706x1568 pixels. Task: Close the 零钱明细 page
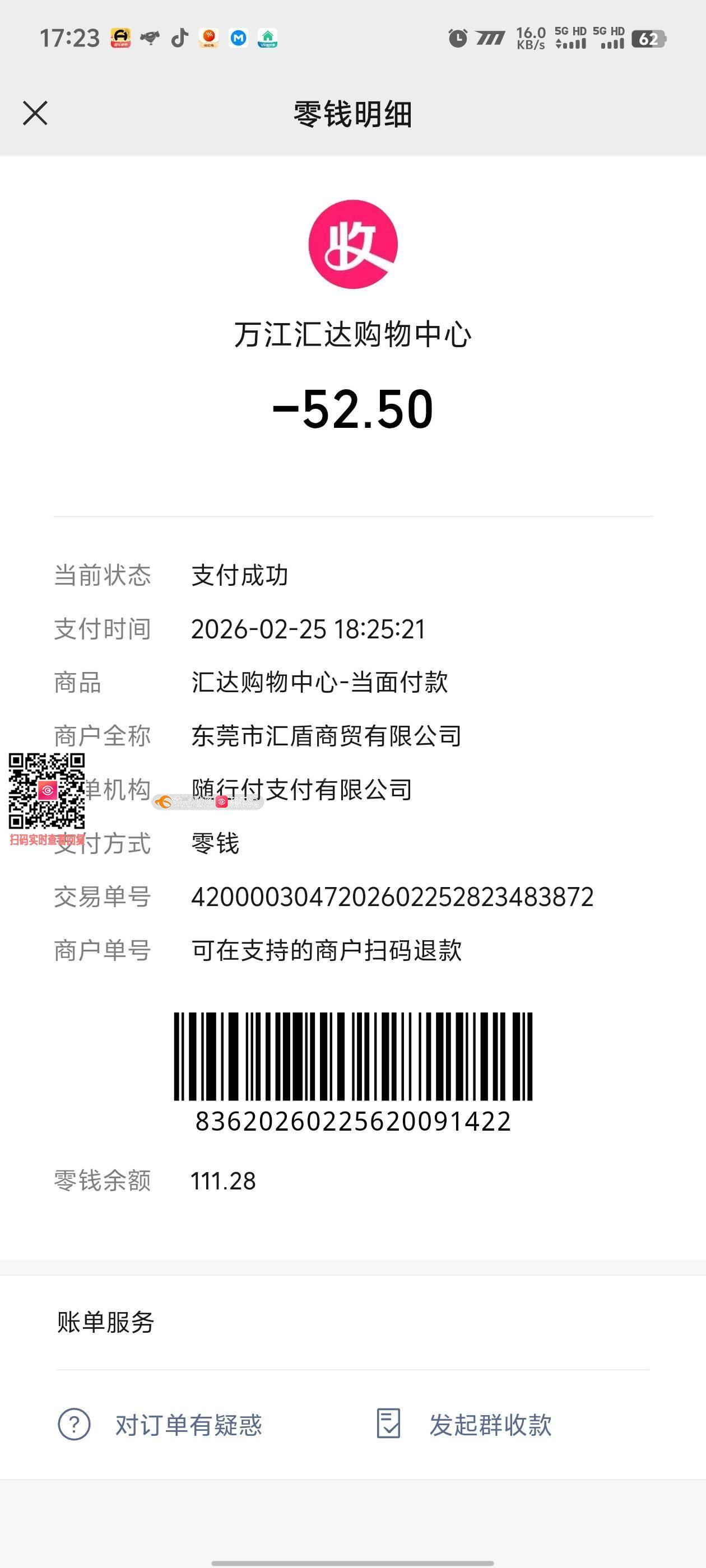35,113
